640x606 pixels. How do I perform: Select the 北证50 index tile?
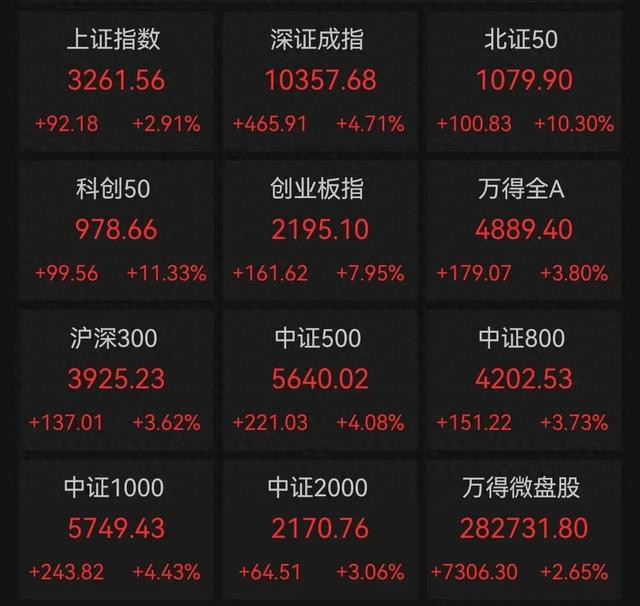(522, 82)
